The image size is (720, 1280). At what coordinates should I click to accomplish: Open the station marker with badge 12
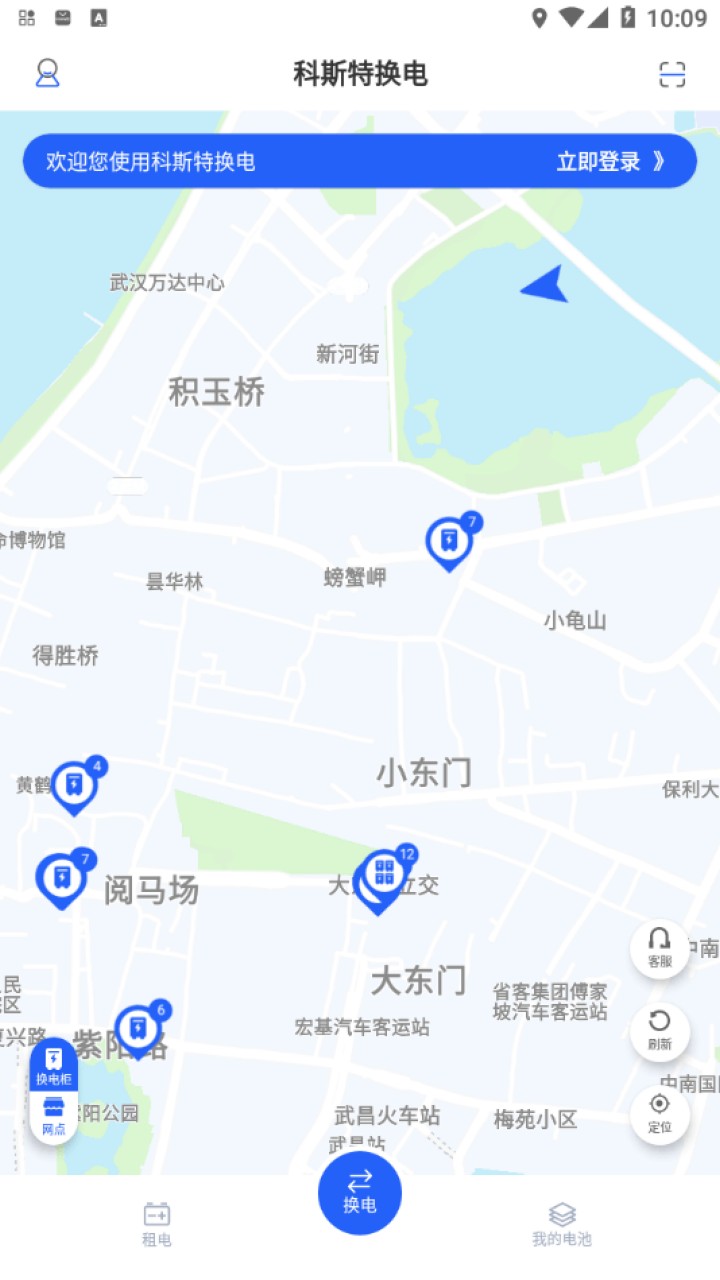tap(383, 873)
